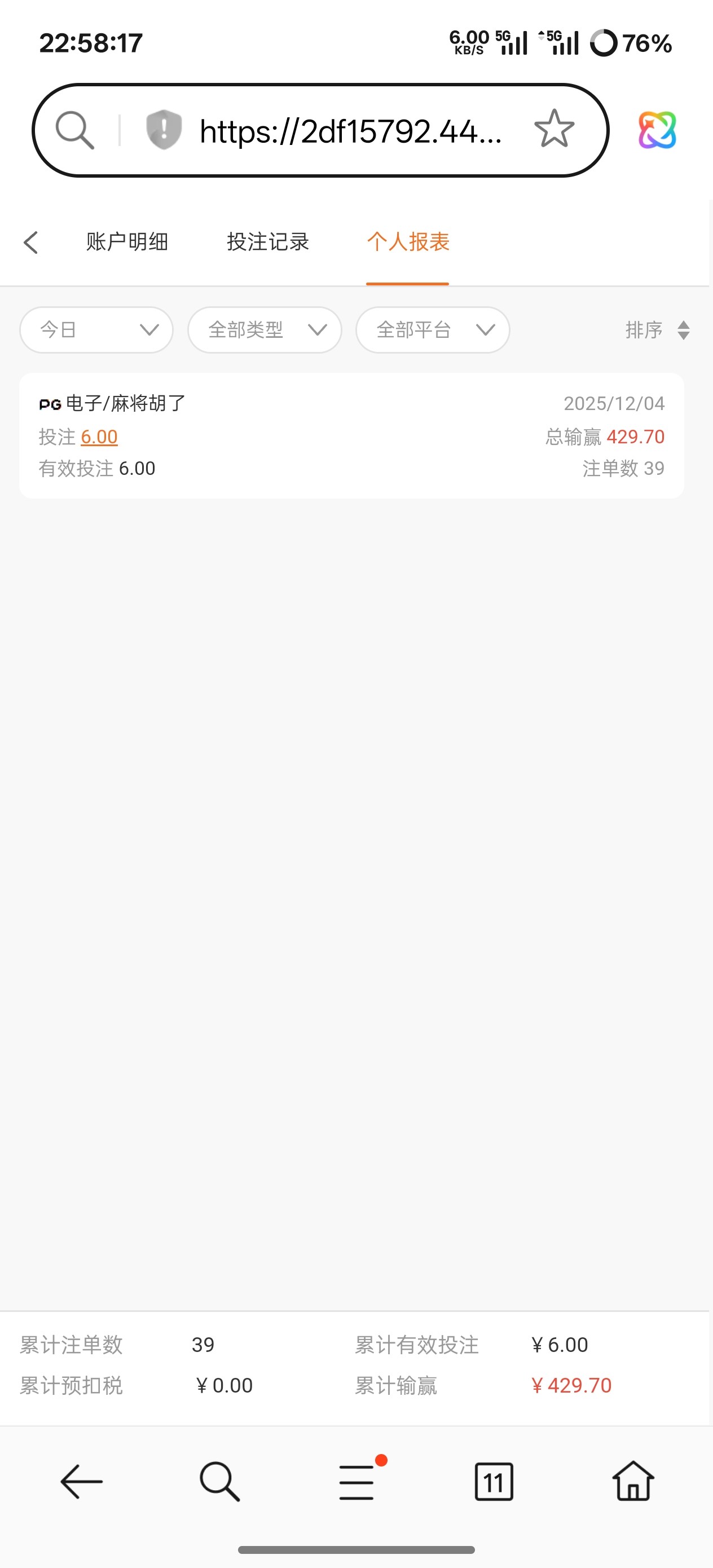Viewport: 713px width, 1568px height.
Task: View site security info via shield icon
Action: pos(164,129)
